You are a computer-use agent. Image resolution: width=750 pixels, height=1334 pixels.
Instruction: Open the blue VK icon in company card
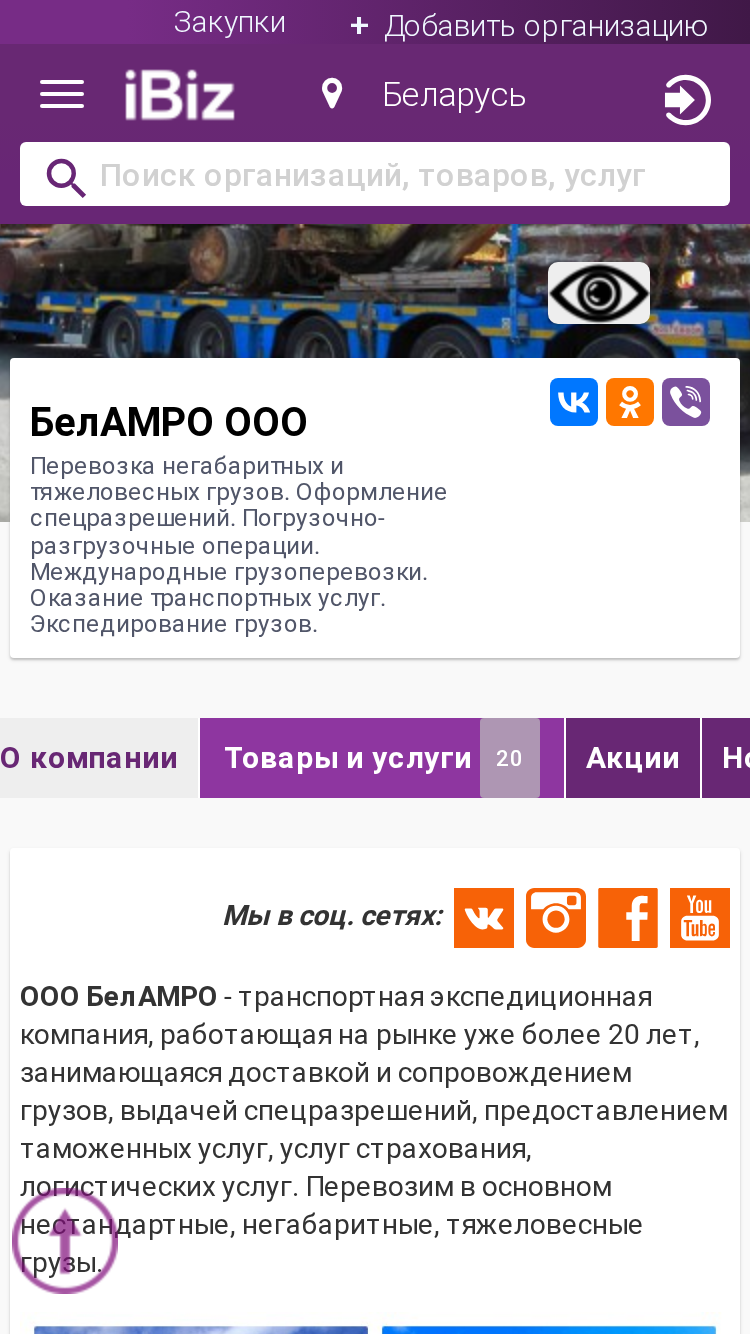(574, 402)
